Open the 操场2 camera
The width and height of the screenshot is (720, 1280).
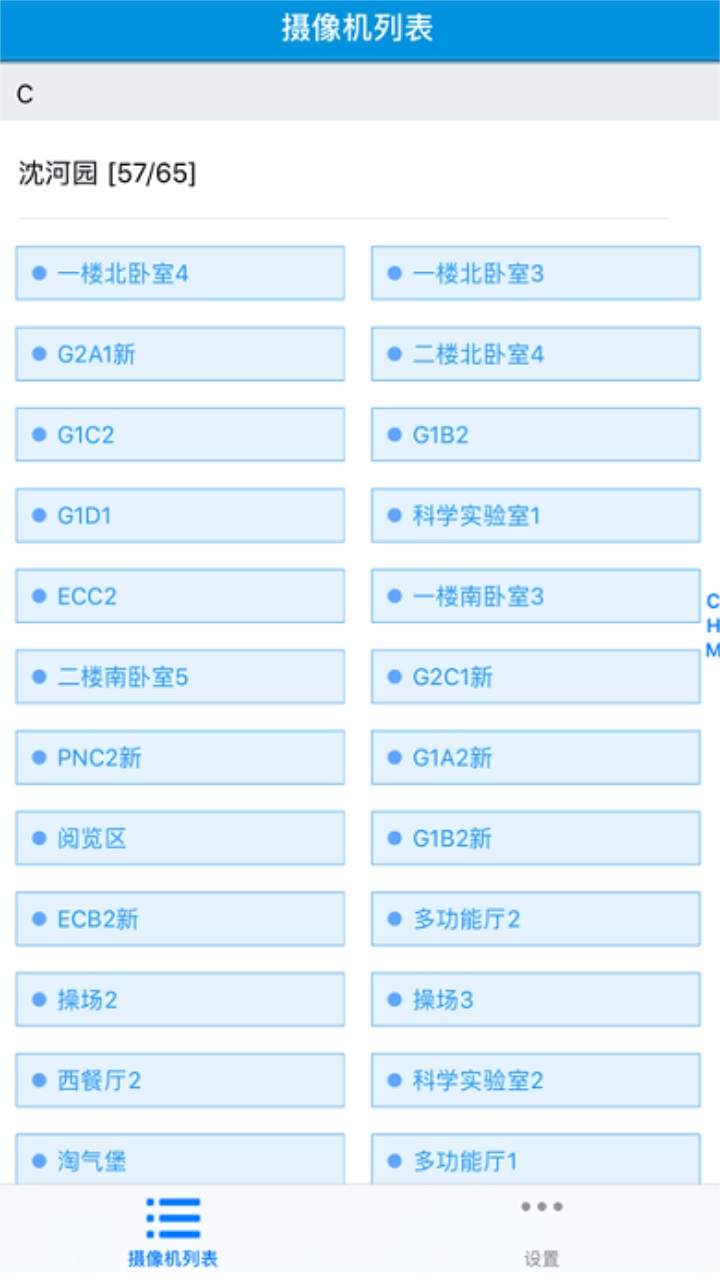coord(180,1000)
